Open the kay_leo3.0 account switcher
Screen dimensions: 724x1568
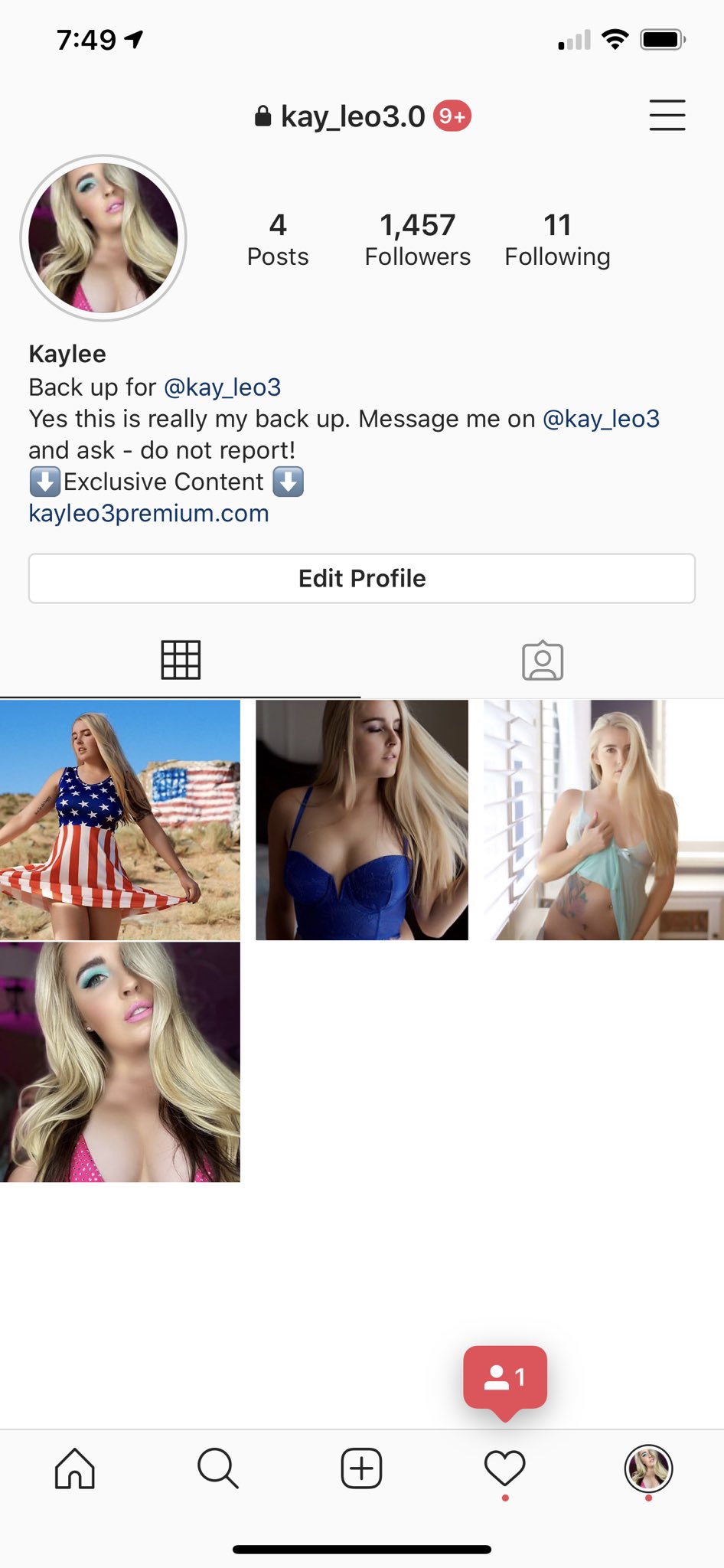click(352, 116)
